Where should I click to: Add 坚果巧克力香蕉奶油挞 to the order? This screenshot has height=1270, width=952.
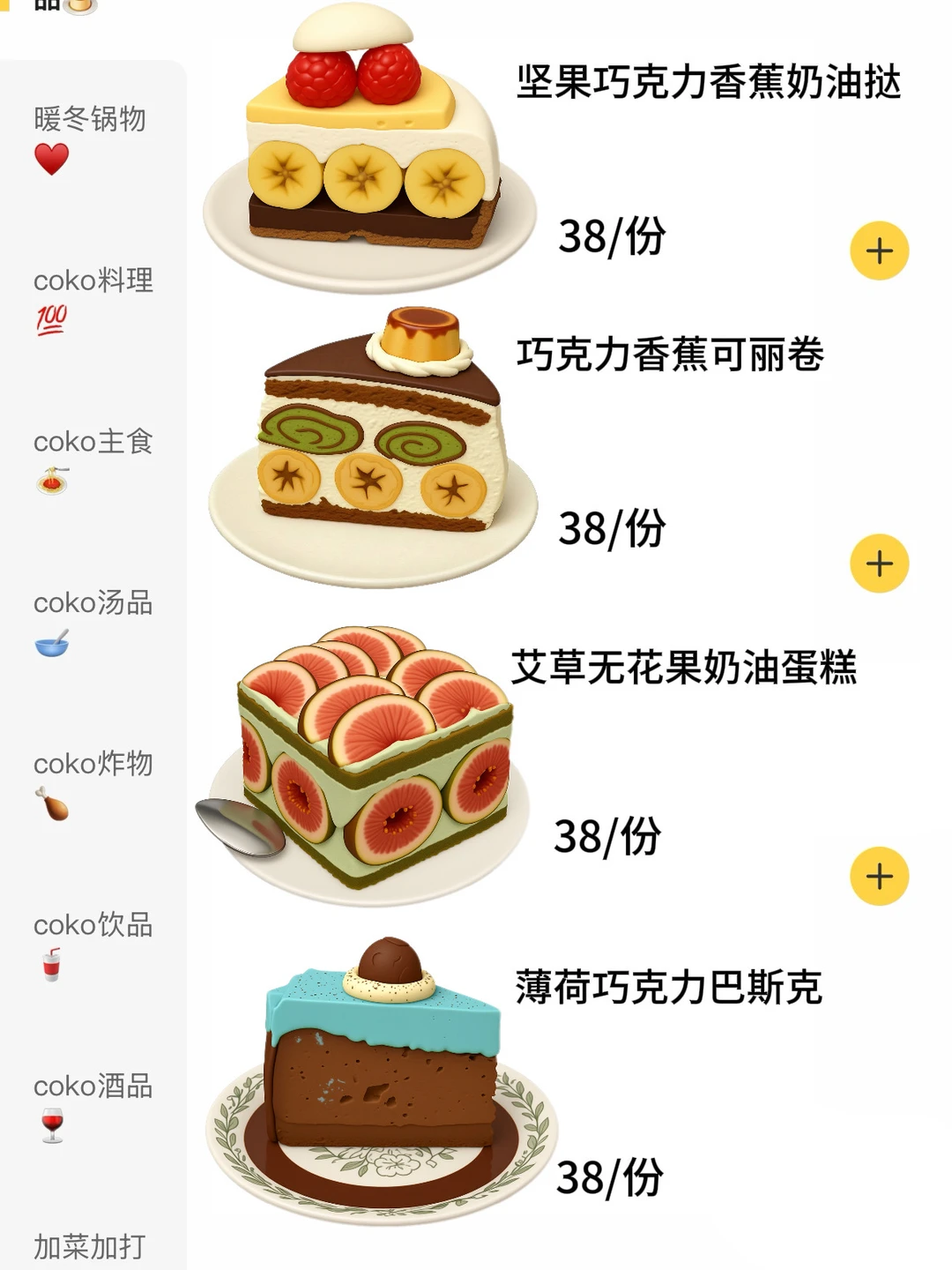click(x=880, y=250)
